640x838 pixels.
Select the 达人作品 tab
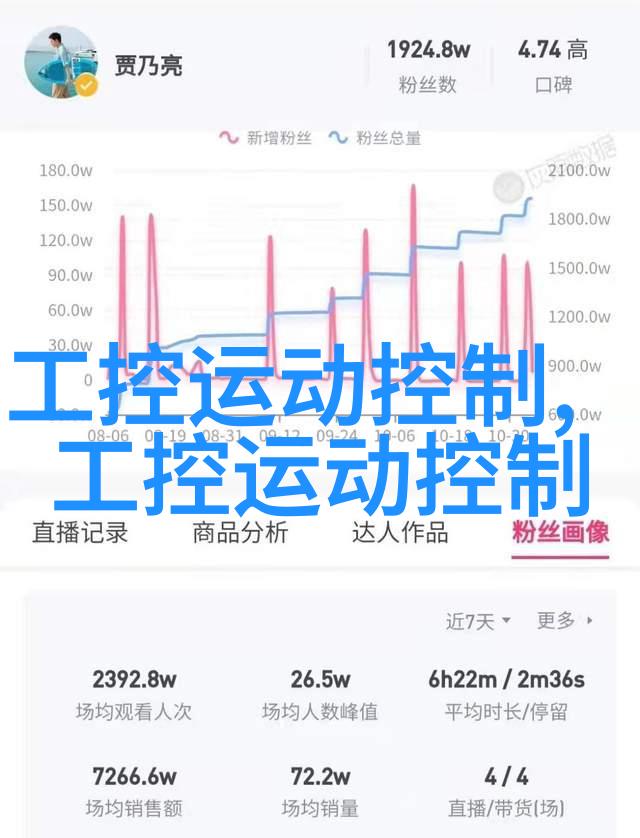(x=400, y=532)
